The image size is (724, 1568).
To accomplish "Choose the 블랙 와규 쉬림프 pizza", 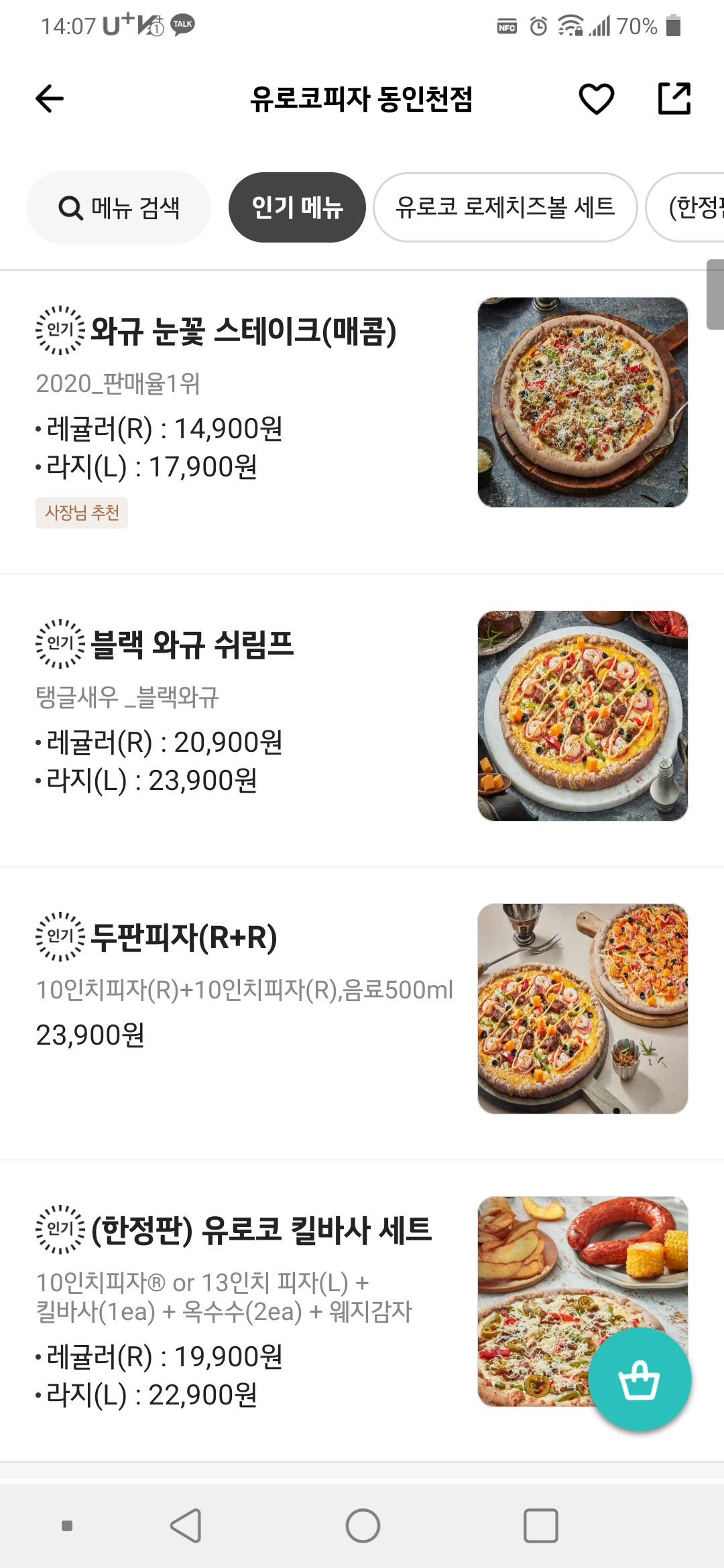I will [x=192, y=645].
